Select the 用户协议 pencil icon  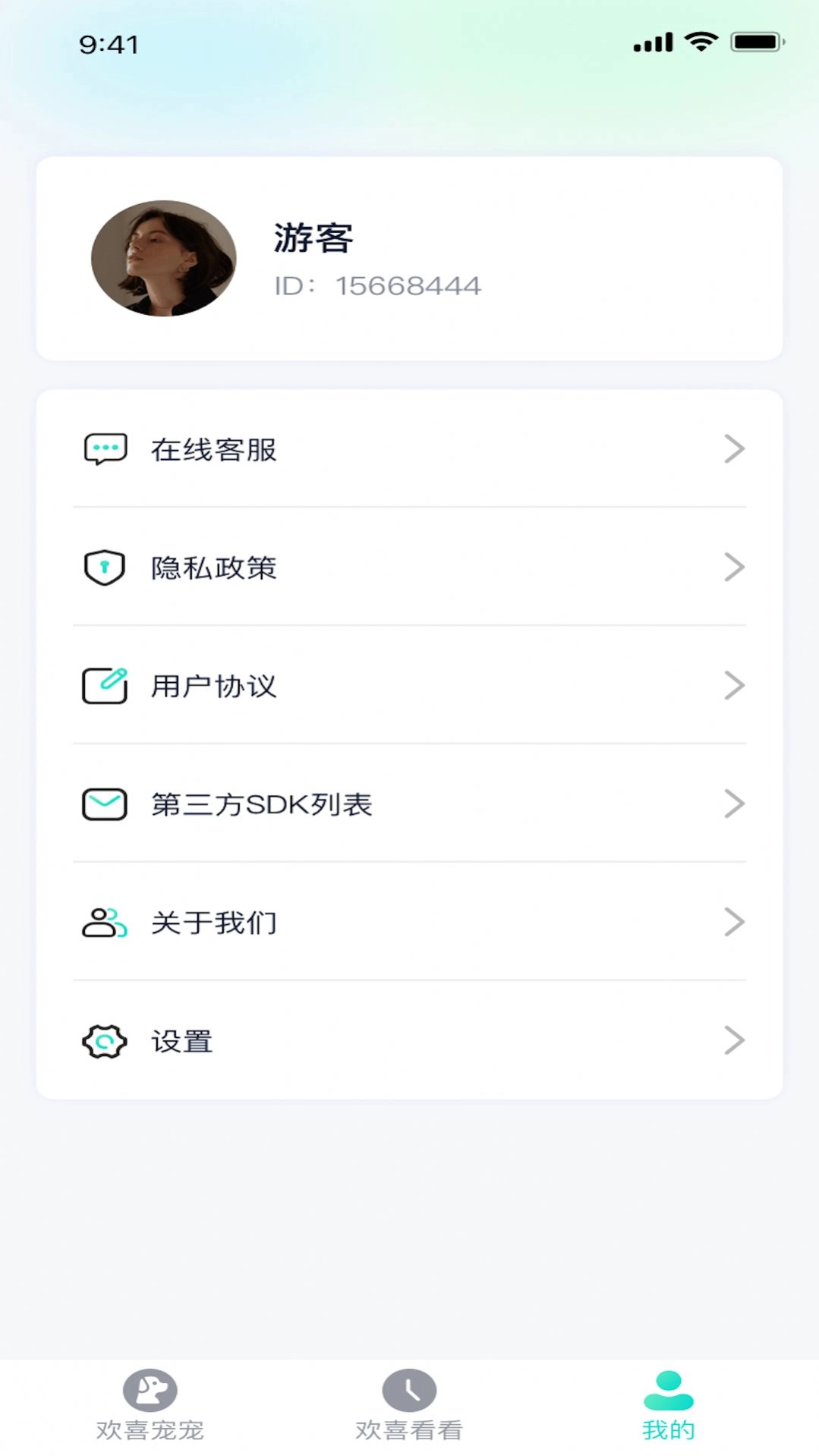pos(105,685)
